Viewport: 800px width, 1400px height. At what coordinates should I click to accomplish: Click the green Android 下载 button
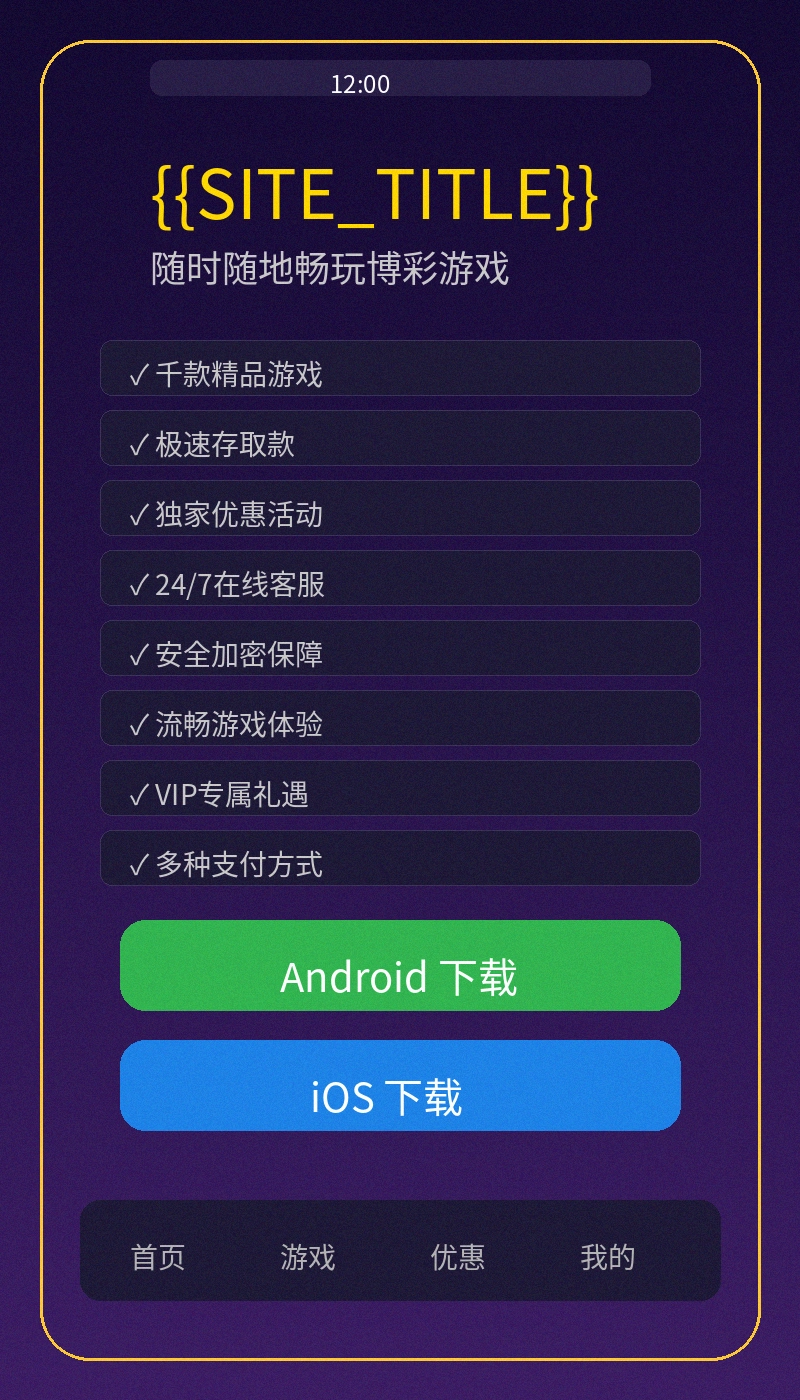point(400,965)
